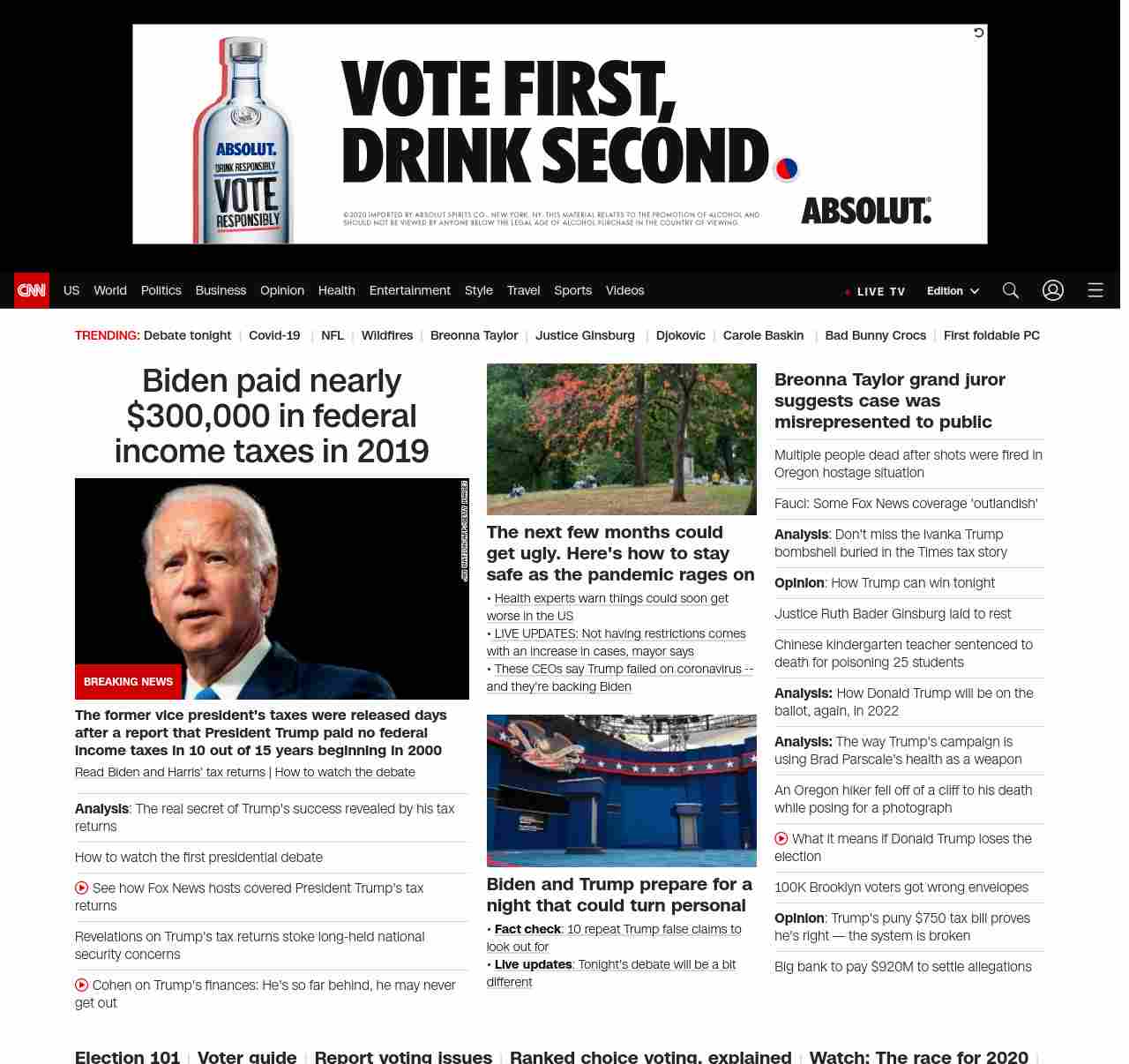Open the user account icon
The image size is (1129, 1064).
coord(1052,290)
